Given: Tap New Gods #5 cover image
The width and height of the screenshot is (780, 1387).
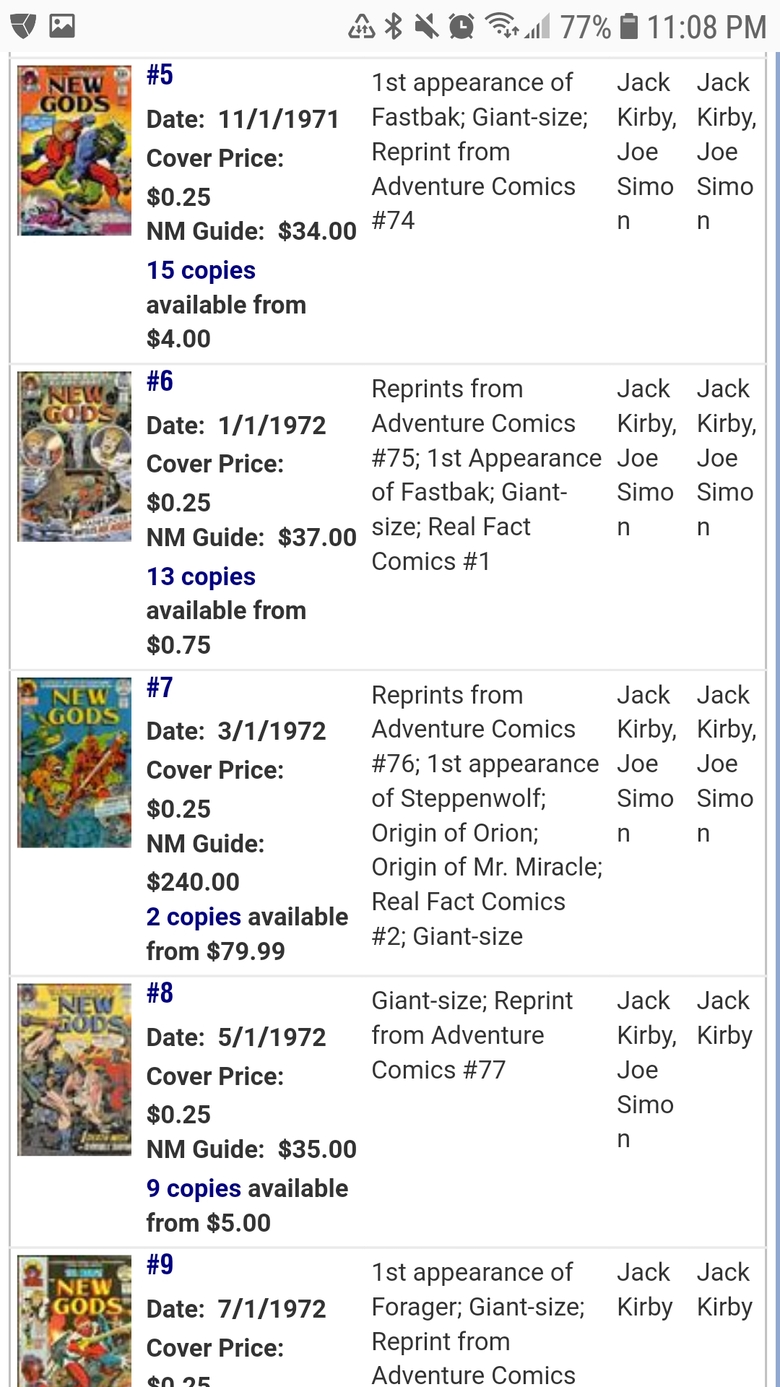Looking at the screenshot, I should pyautogui.click(x=74, y=150).
